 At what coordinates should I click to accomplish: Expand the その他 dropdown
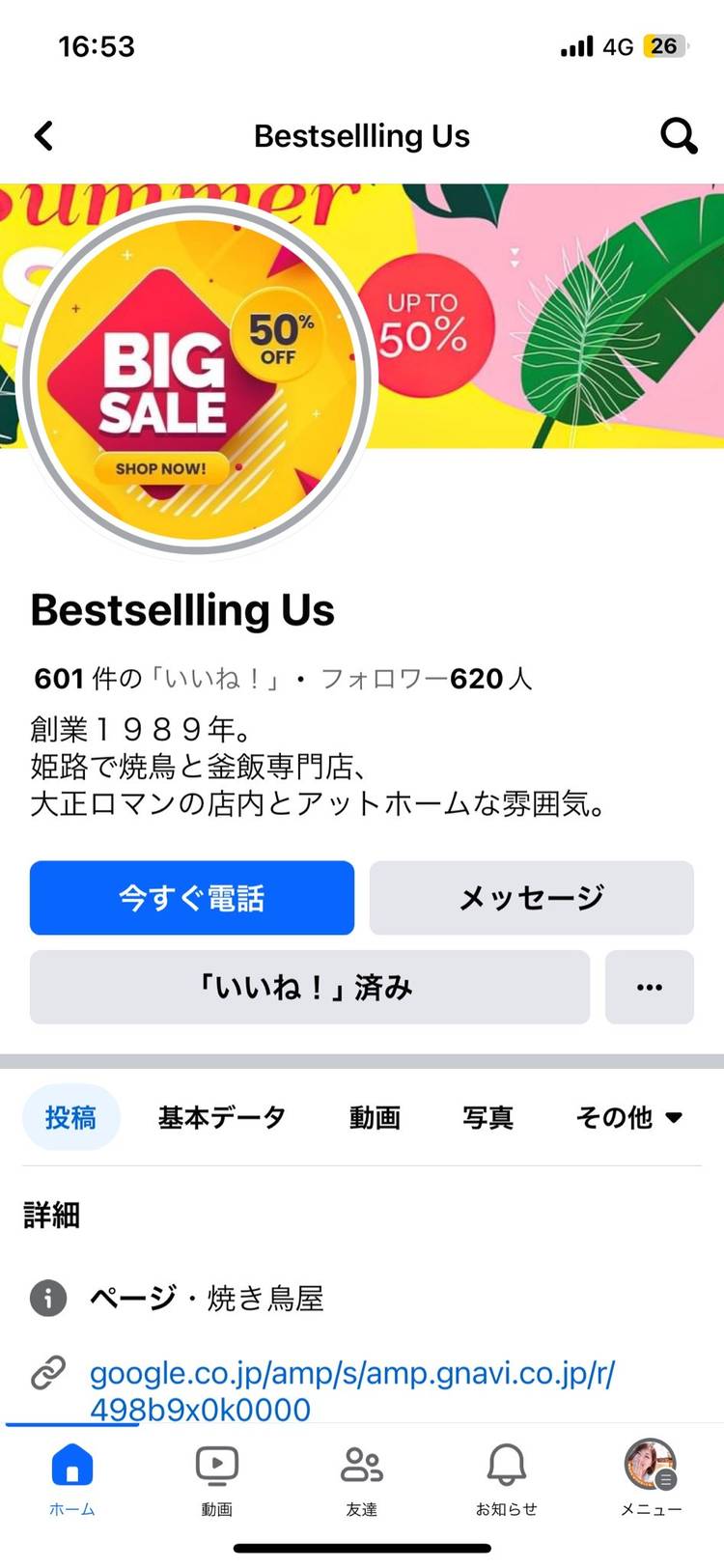point(629,1117)
